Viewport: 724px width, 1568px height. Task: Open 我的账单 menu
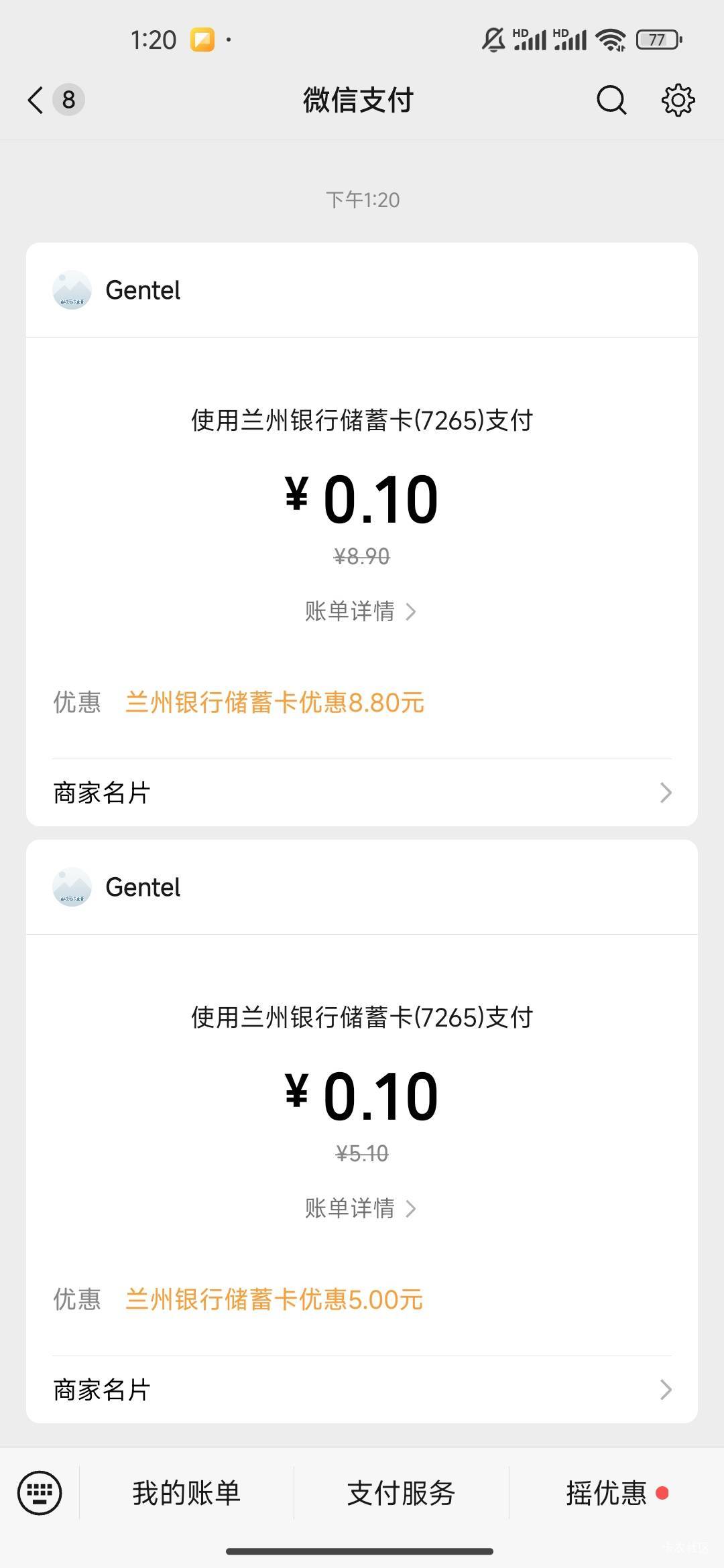pos(186,1493)
